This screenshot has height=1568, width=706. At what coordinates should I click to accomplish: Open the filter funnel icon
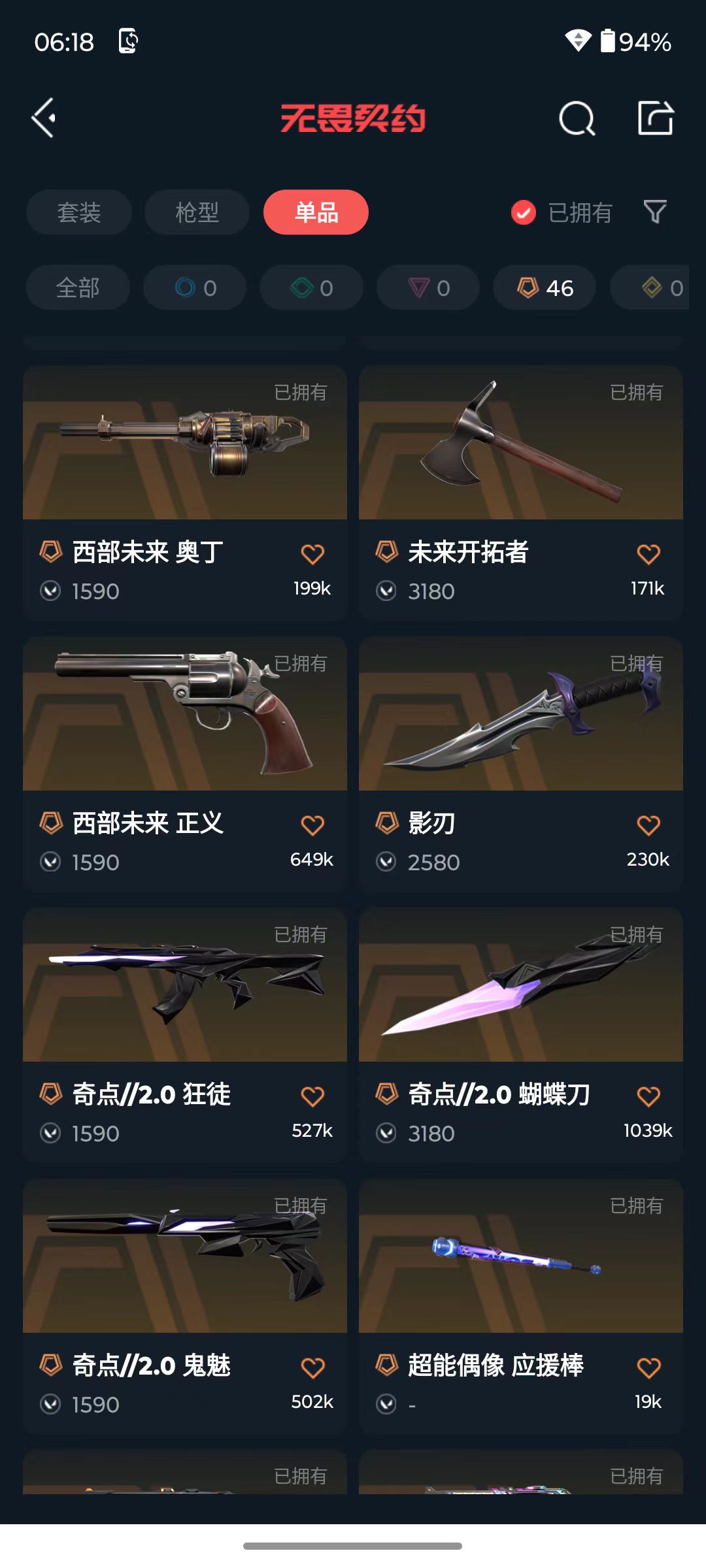tap(655, 212)
